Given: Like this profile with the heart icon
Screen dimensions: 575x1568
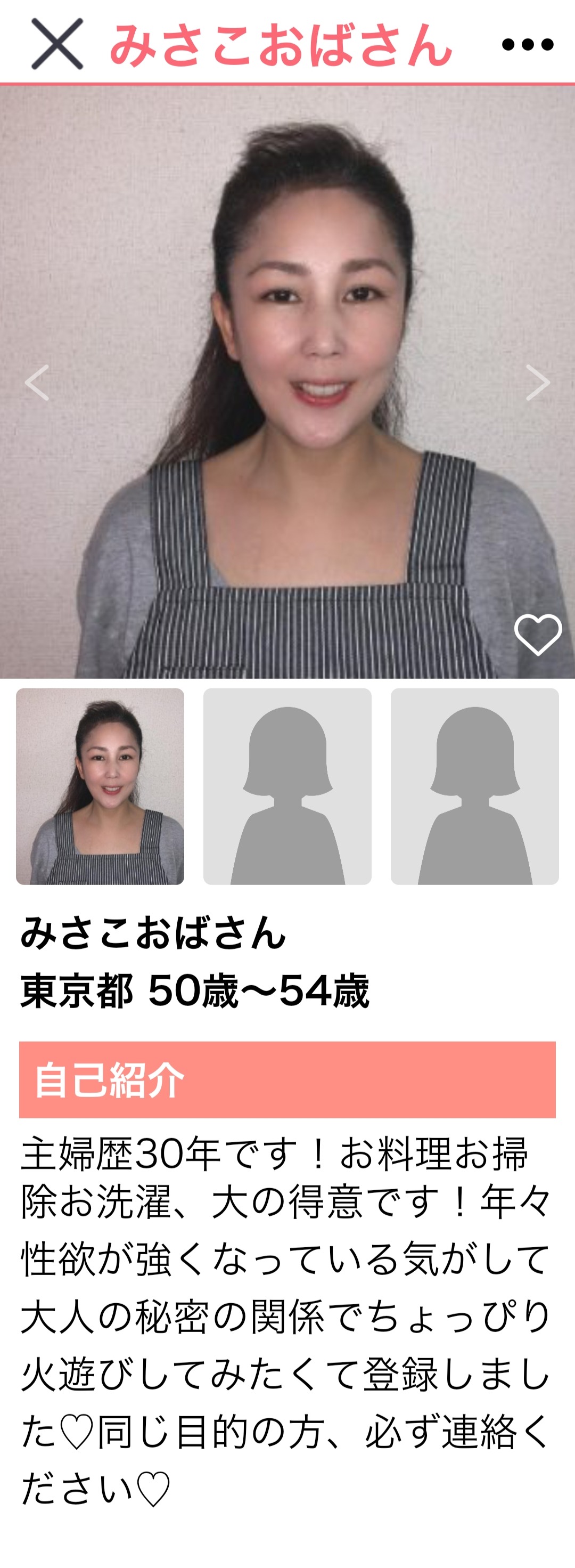Looking at the screenshot, I should [537, 635].
